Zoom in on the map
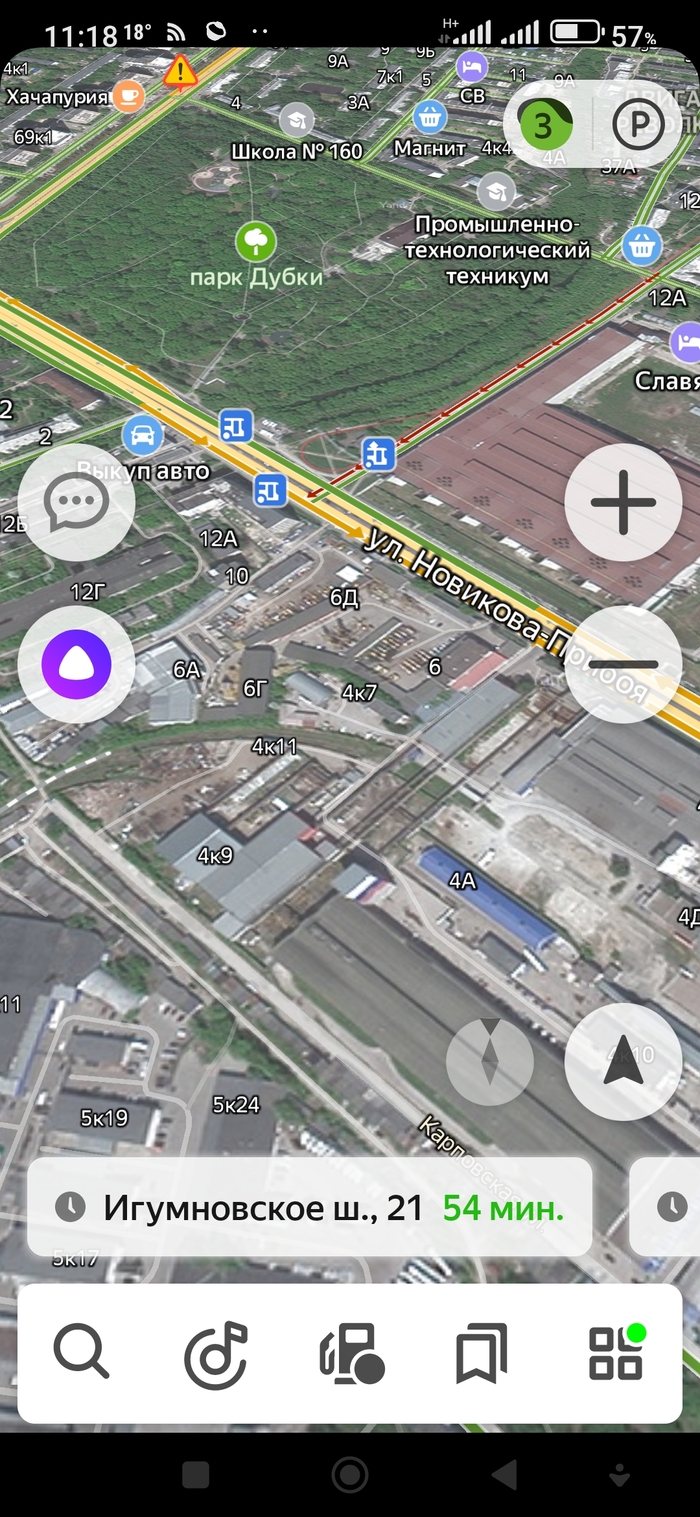This screenshot has height=1517, width=700. (x=623, y=502)
